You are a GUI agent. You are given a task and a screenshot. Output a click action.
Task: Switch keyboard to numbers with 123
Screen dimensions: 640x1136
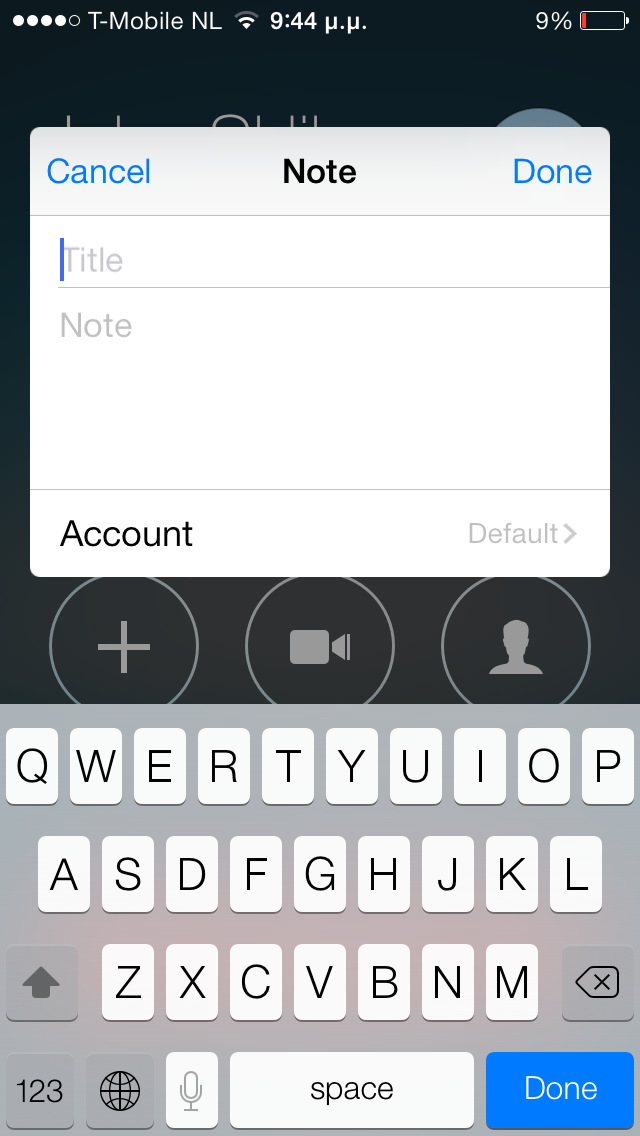pyautogui.click(x=40, y=1090)
